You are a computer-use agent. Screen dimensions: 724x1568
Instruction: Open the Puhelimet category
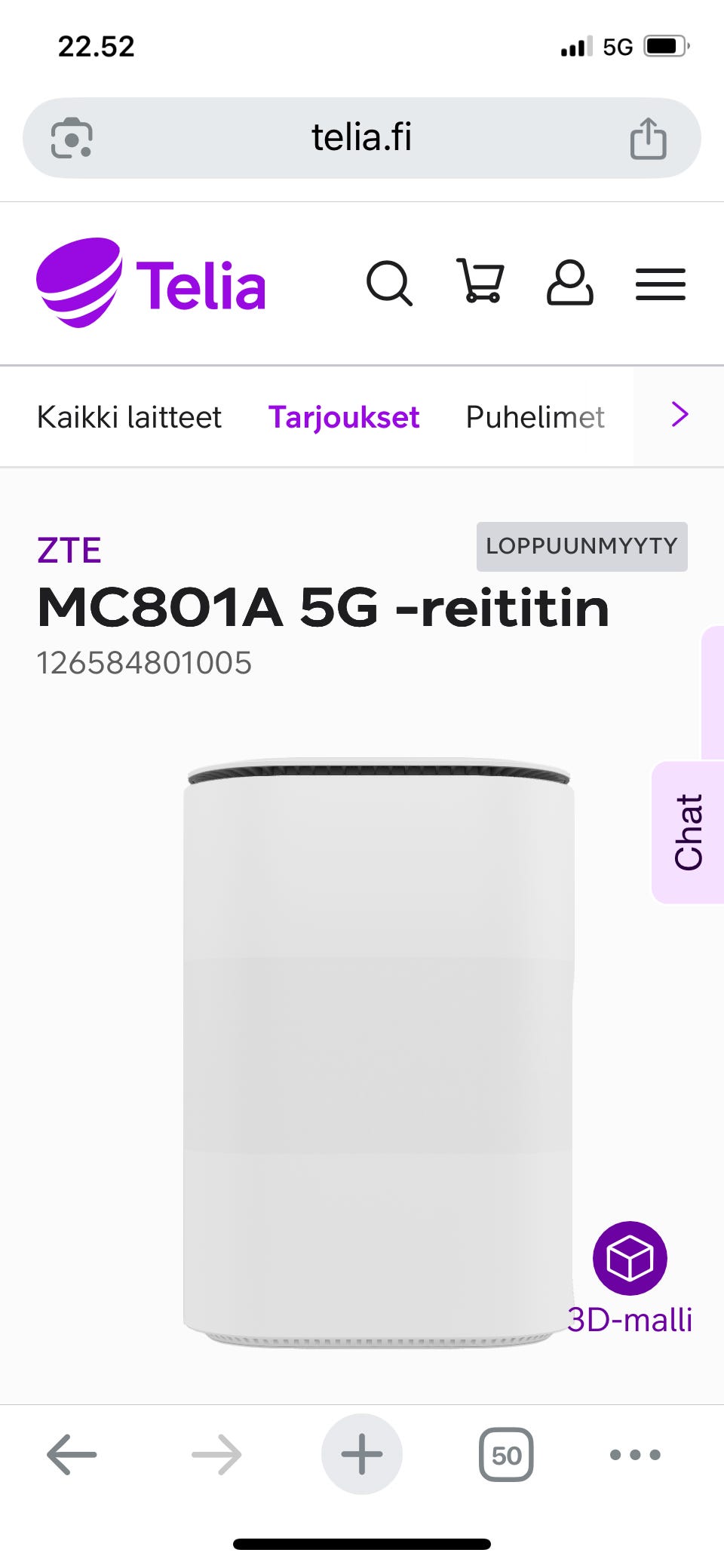535,417
